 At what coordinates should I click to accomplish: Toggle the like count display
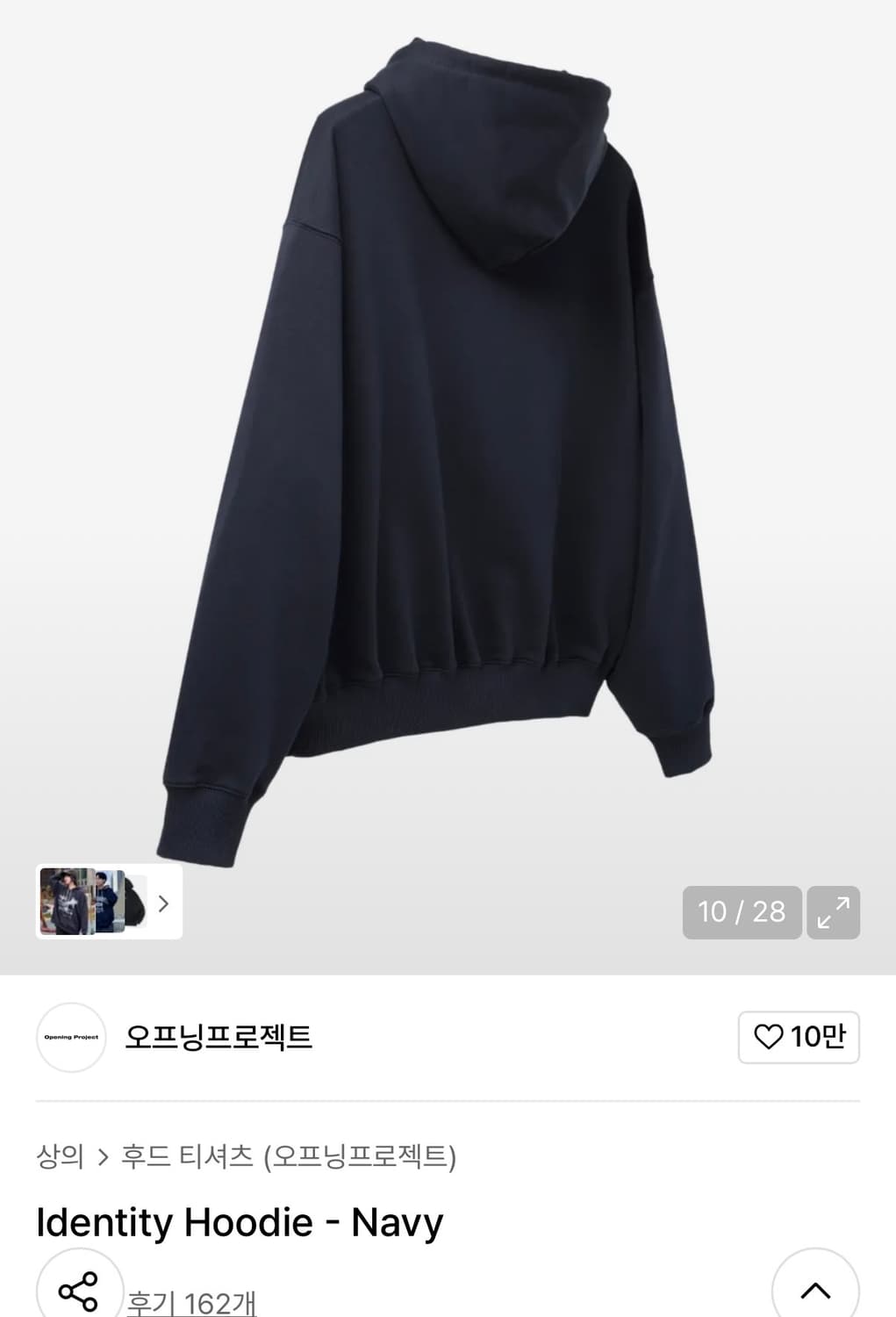pyautogui.click(x=798, y=1037)
